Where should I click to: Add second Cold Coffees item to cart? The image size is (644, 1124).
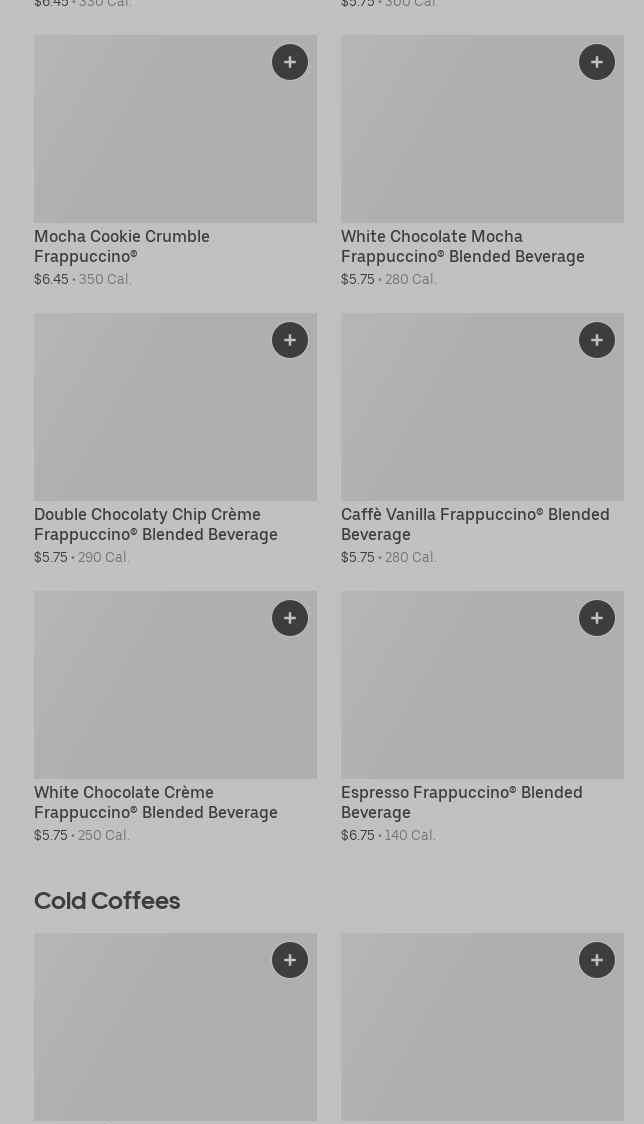tap(597, 961)
